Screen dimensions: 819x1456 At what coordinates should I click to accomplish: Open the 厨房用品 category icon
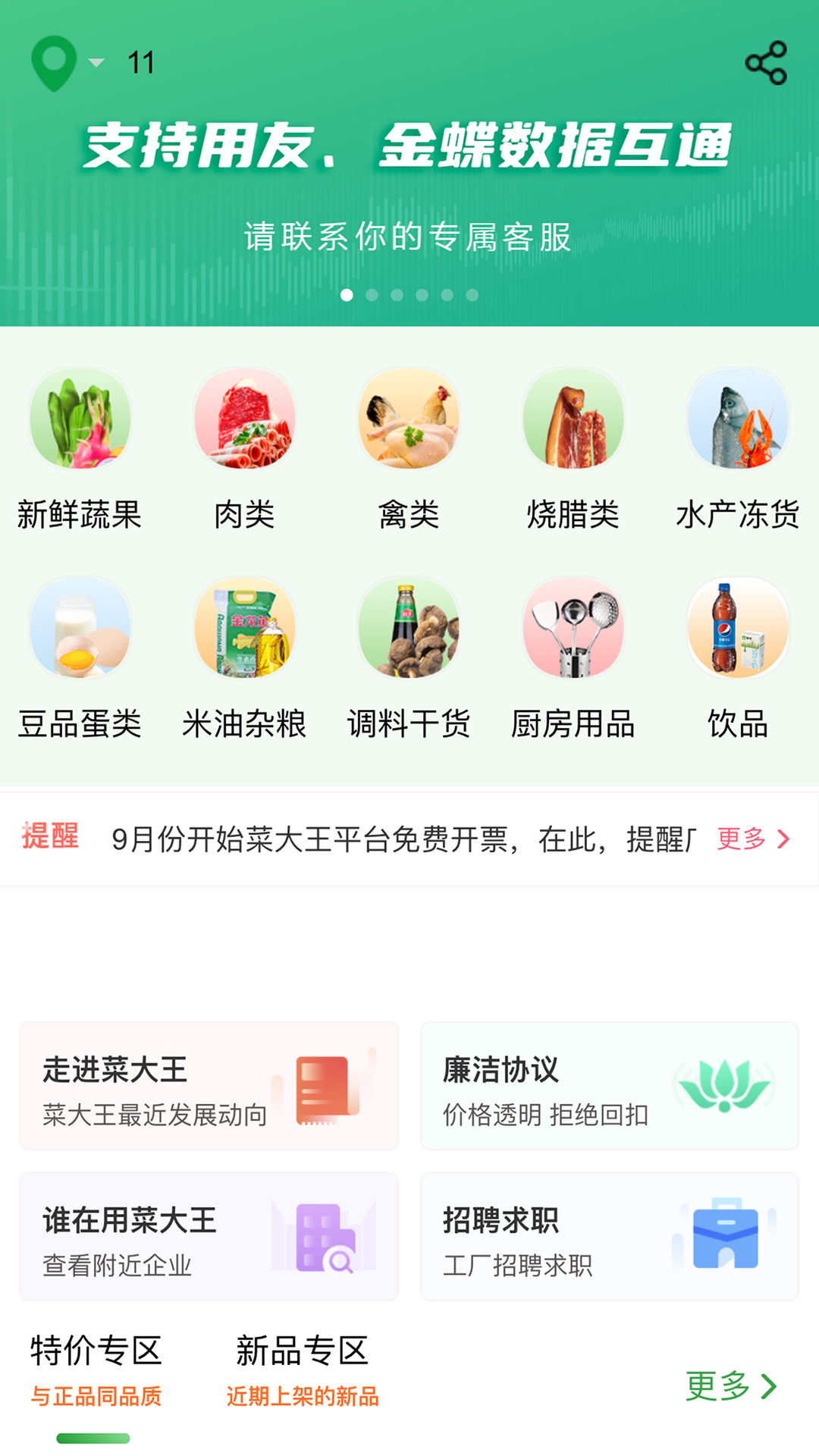pyautogui.click(x=573, y=628)
